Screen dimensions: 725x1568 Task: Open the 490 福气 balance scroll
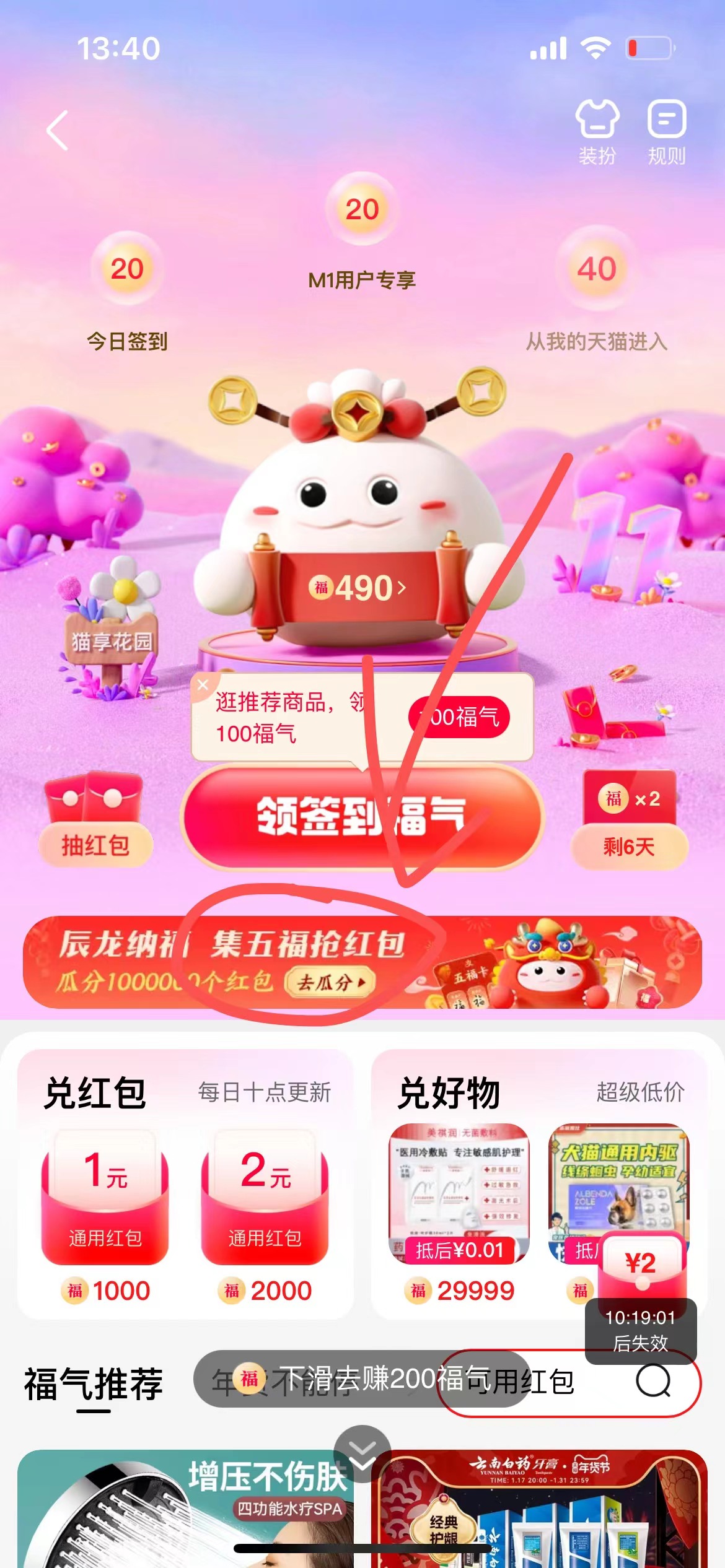358,588
